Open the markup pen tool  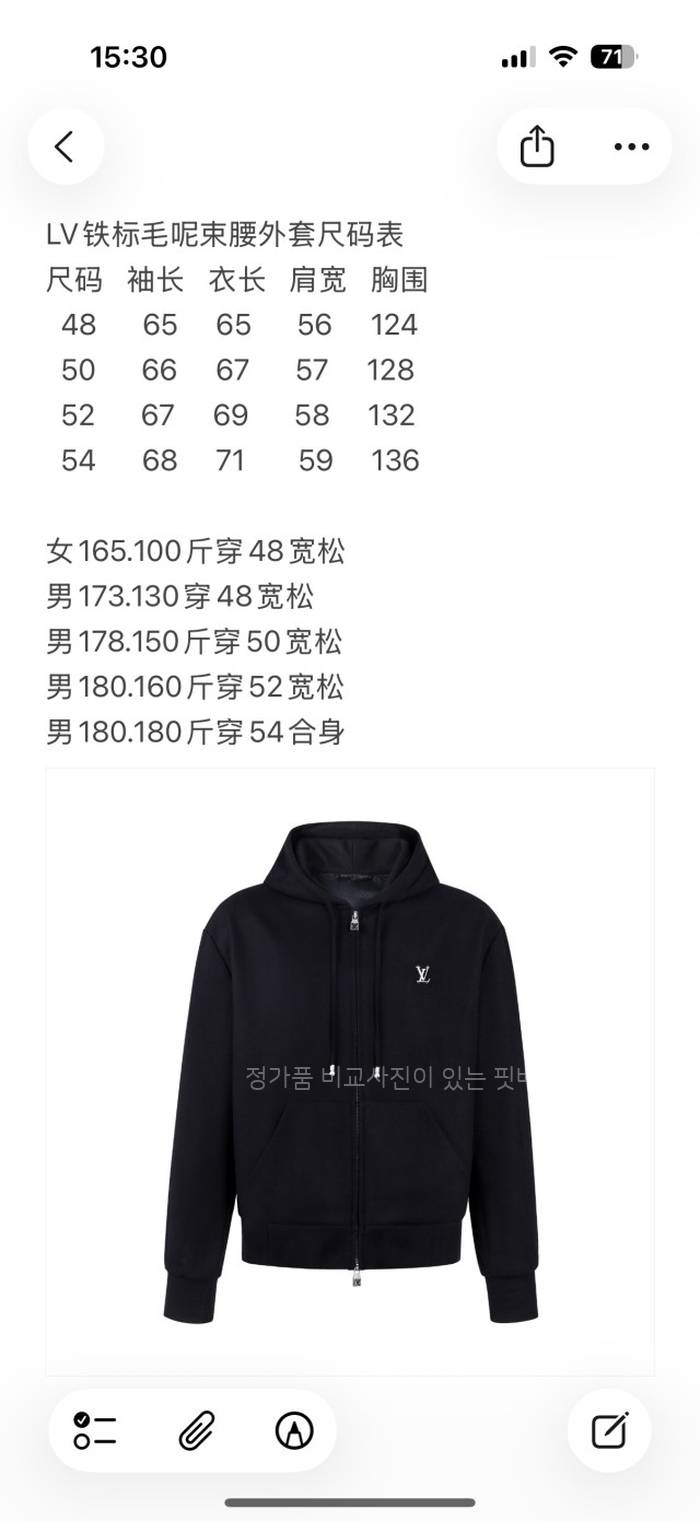pos(294,1431)
